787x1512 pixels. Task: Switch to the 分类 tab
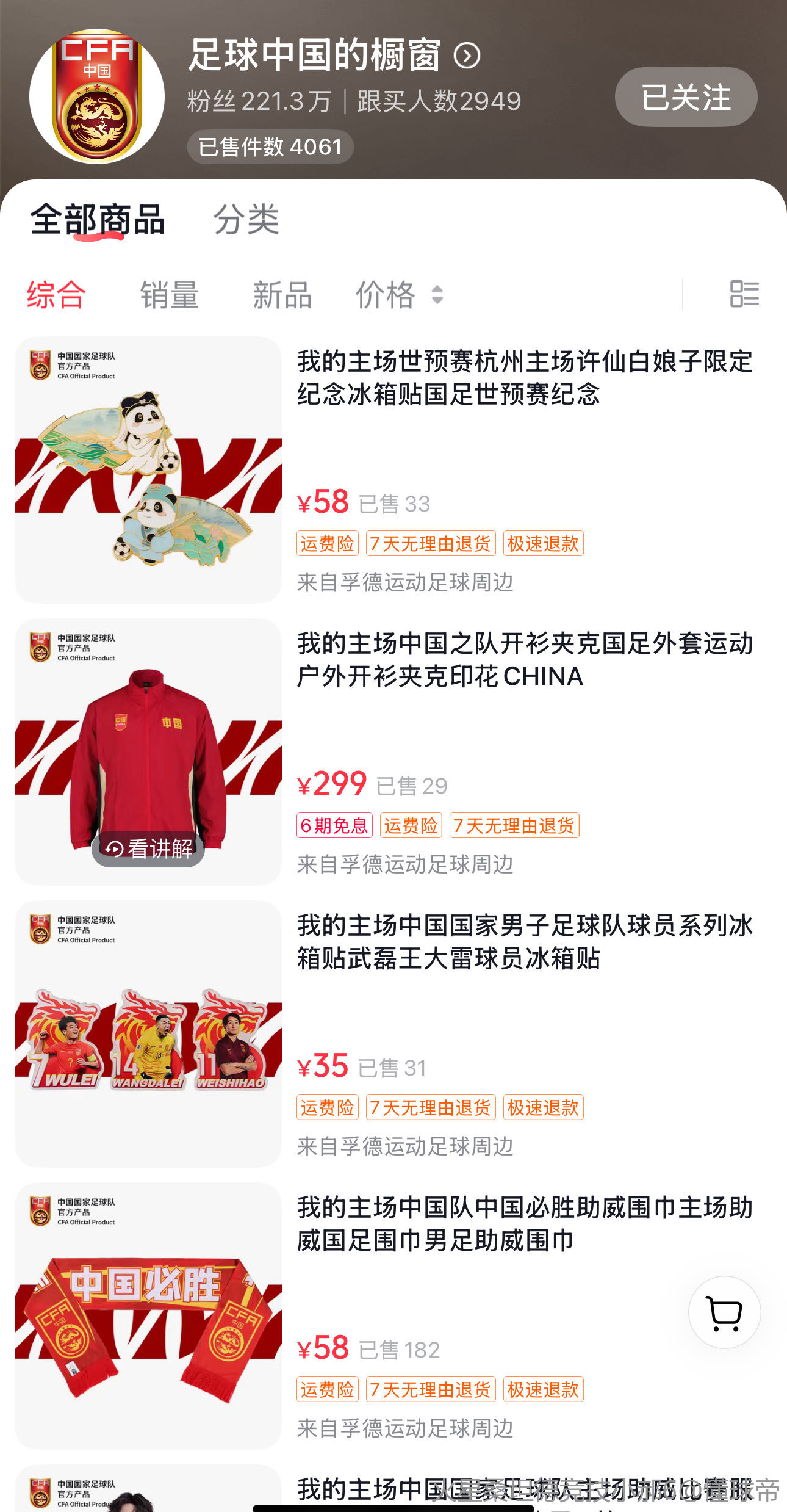246,220
